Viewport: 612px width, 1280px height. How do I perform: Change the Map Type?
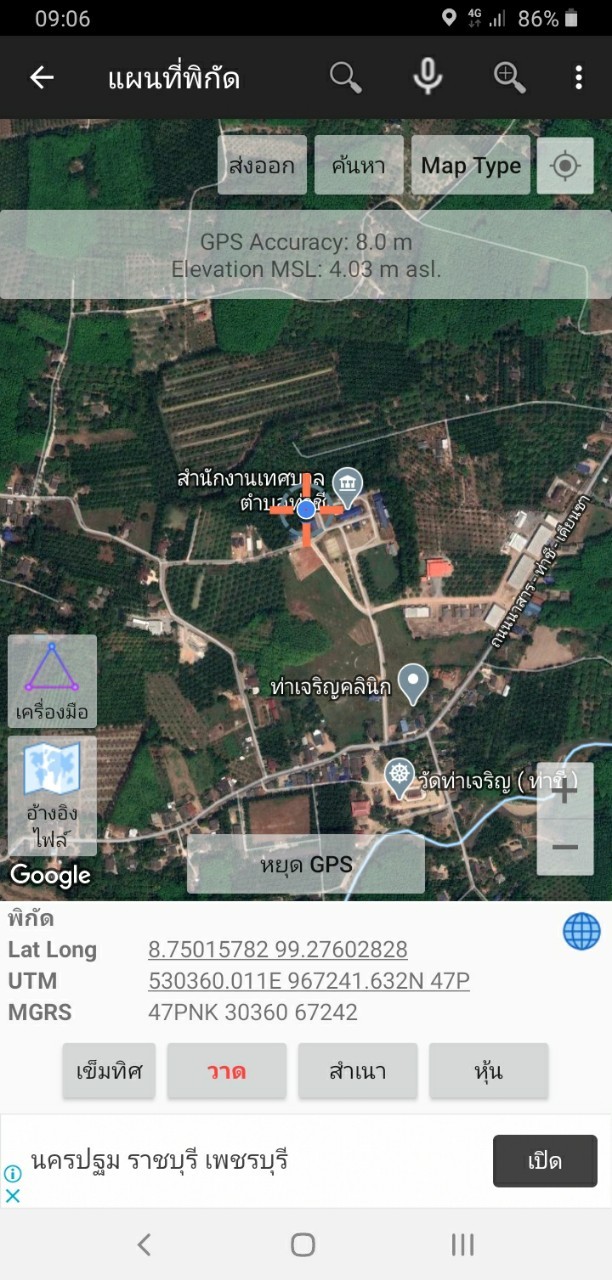click(x=471, y=165)
